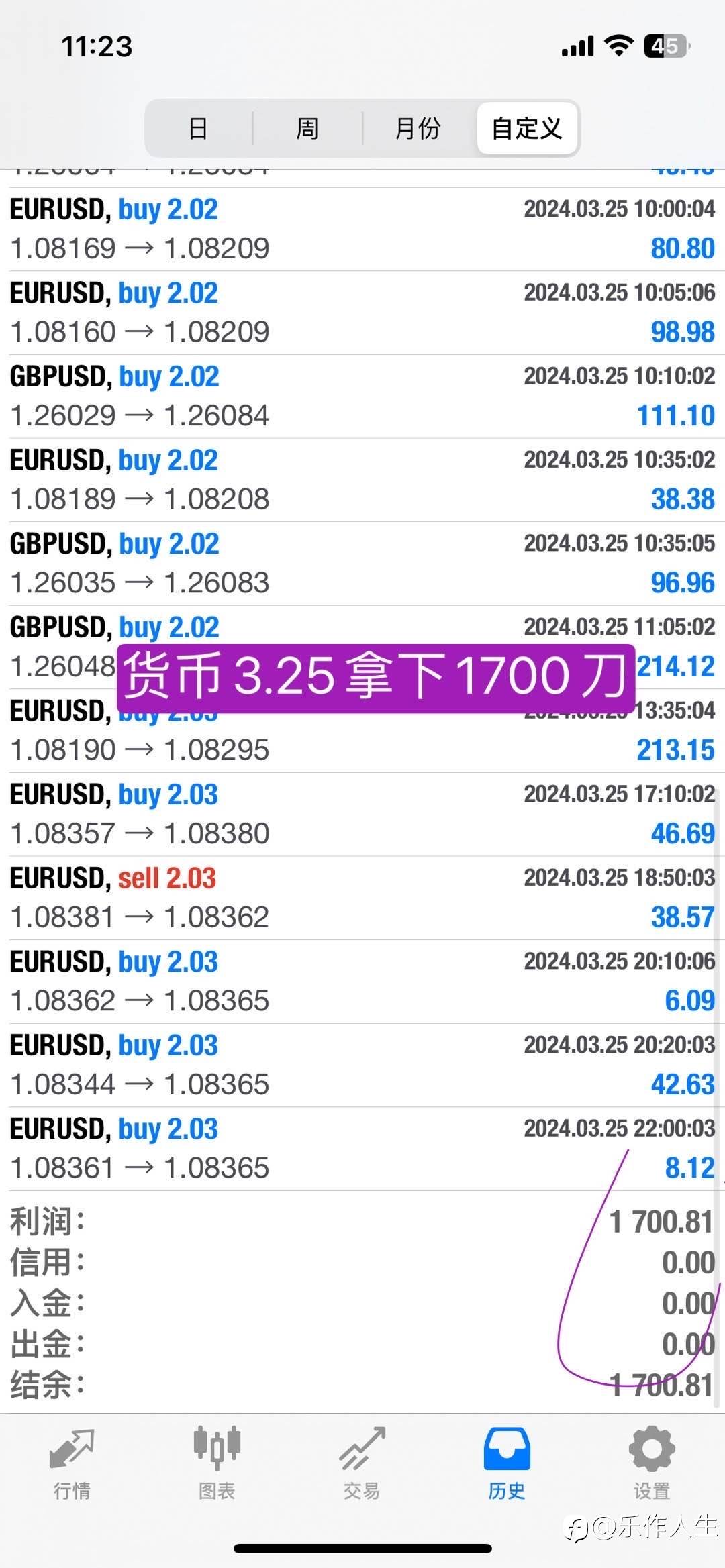Image resolution: width=725 pixels, height=1568 pixels.
Task: Select the 周 period tab
Action: click(x=307, y=128)
